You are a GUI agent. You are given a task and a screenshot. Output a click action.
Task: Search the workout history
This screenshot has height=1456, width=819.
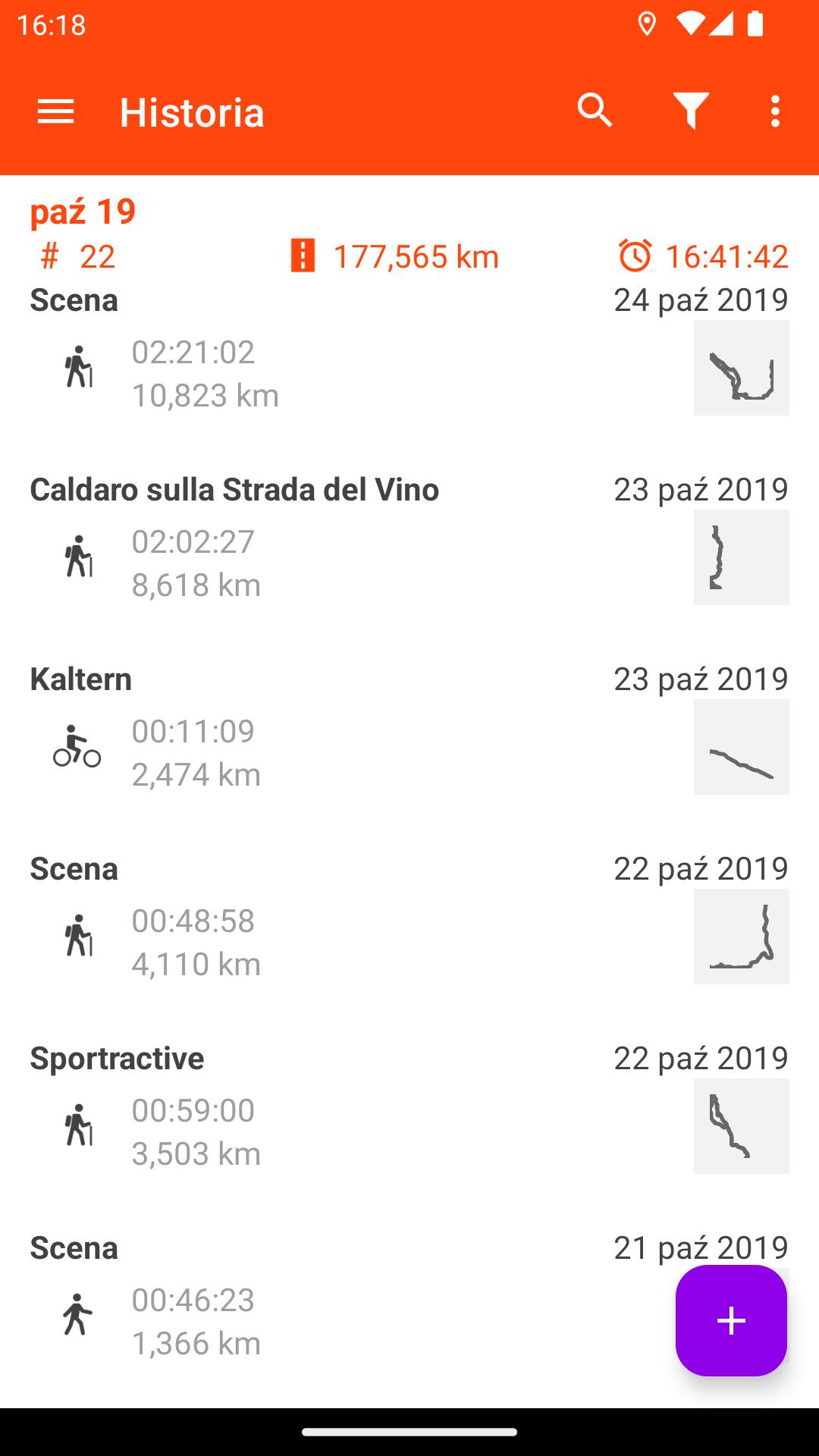(595, 111)
